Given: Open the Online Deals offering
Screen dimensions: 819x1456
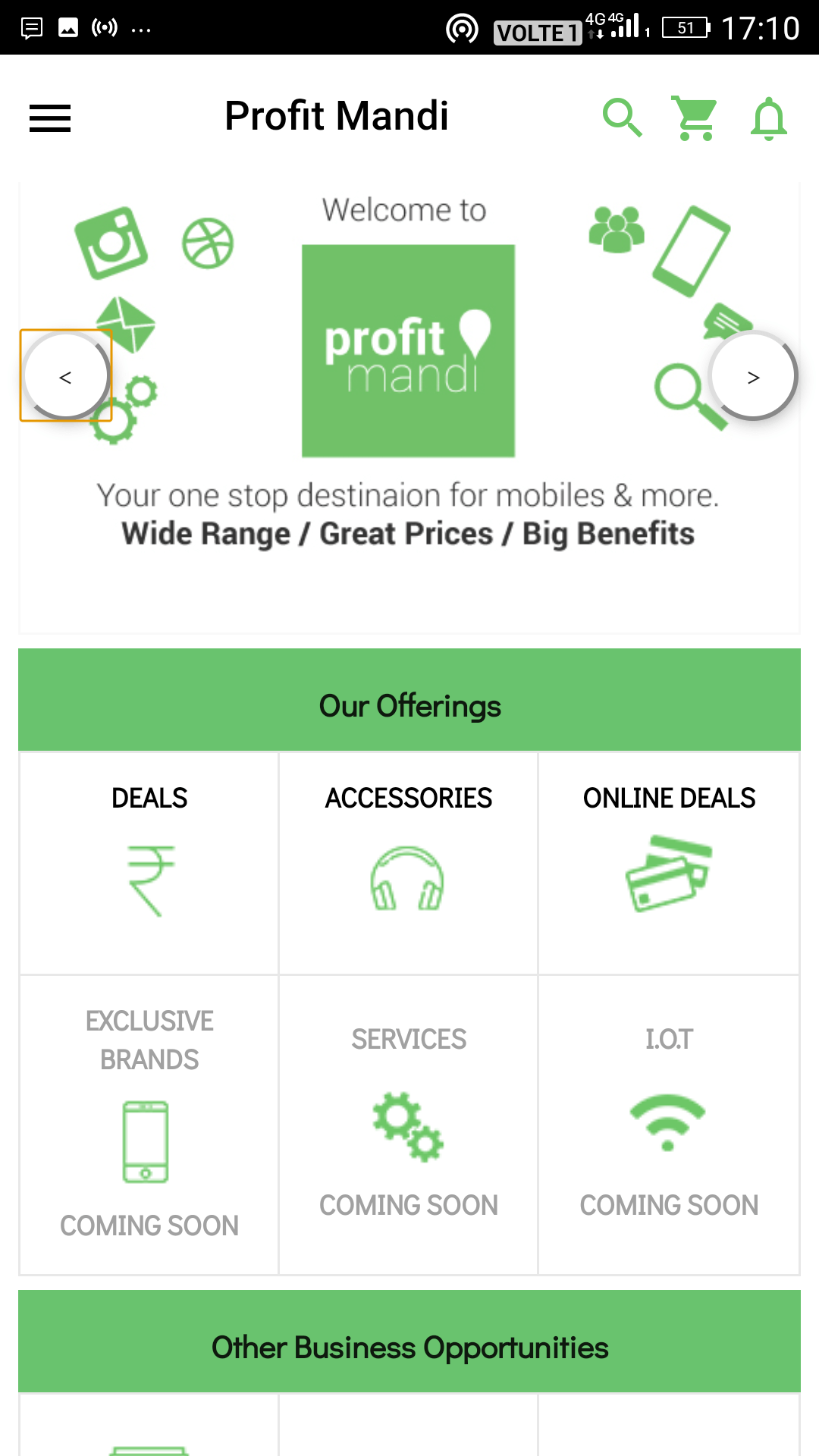Looking at the screenshot, I should (669, 863).
